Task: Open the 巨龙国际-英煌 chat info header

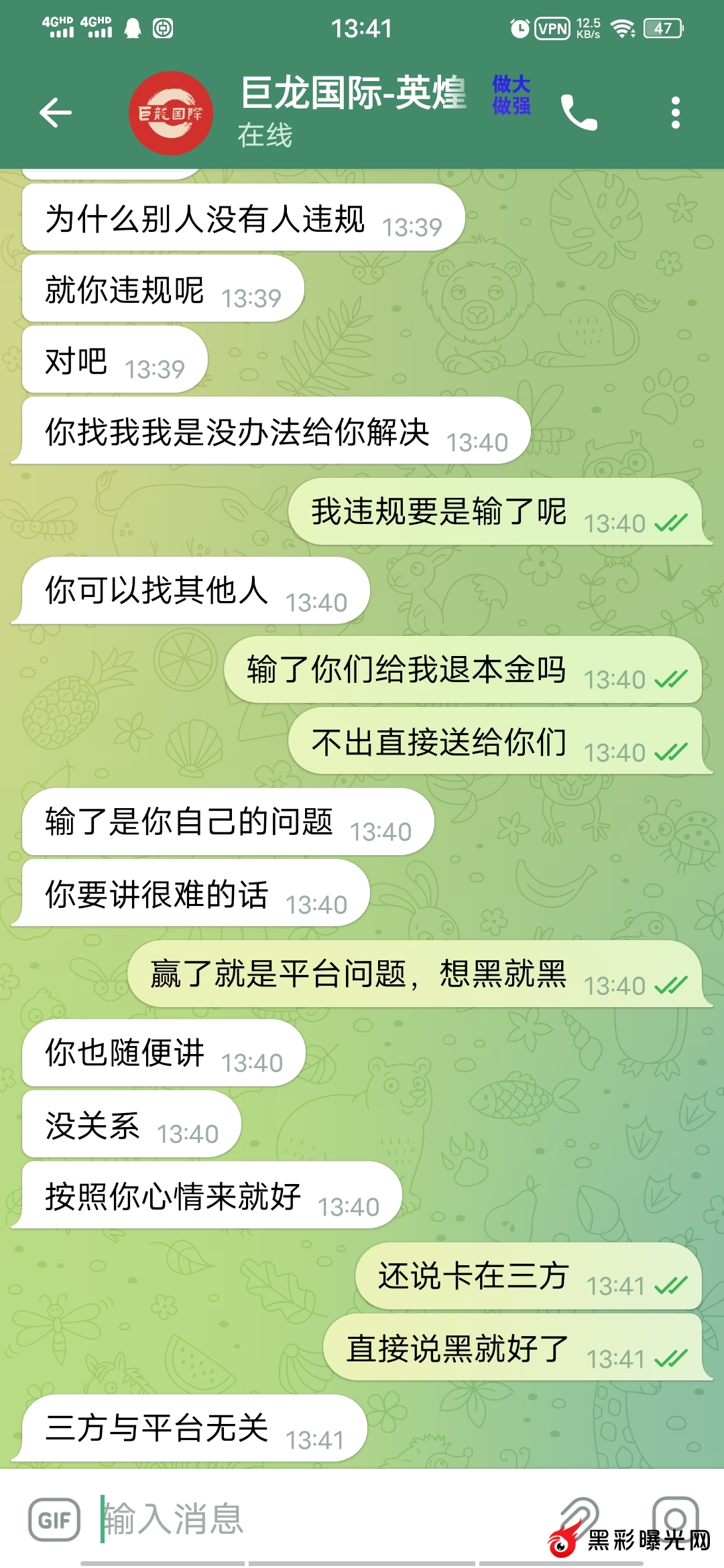Action: [353, 111]
